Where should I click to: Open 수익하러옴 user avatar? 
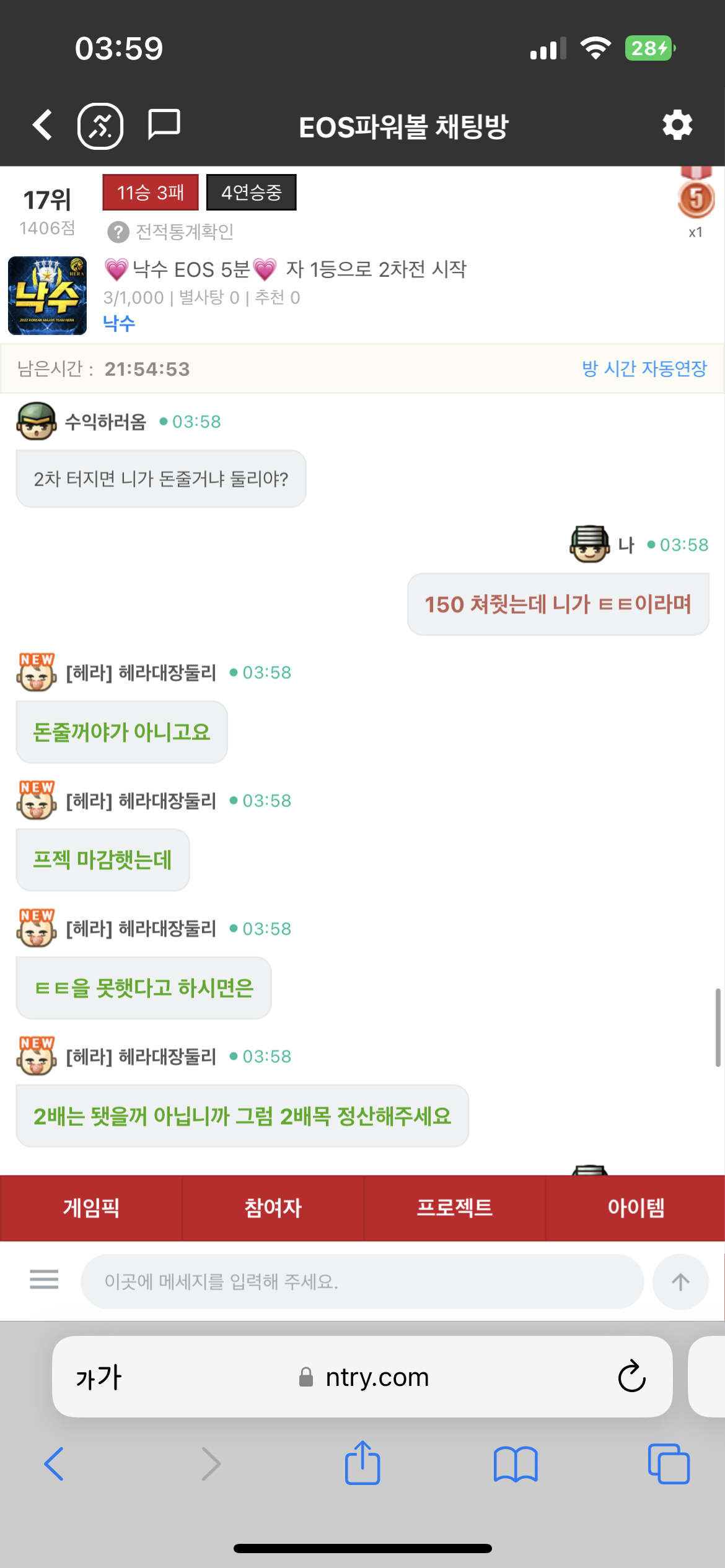click(x=37, y=421)
